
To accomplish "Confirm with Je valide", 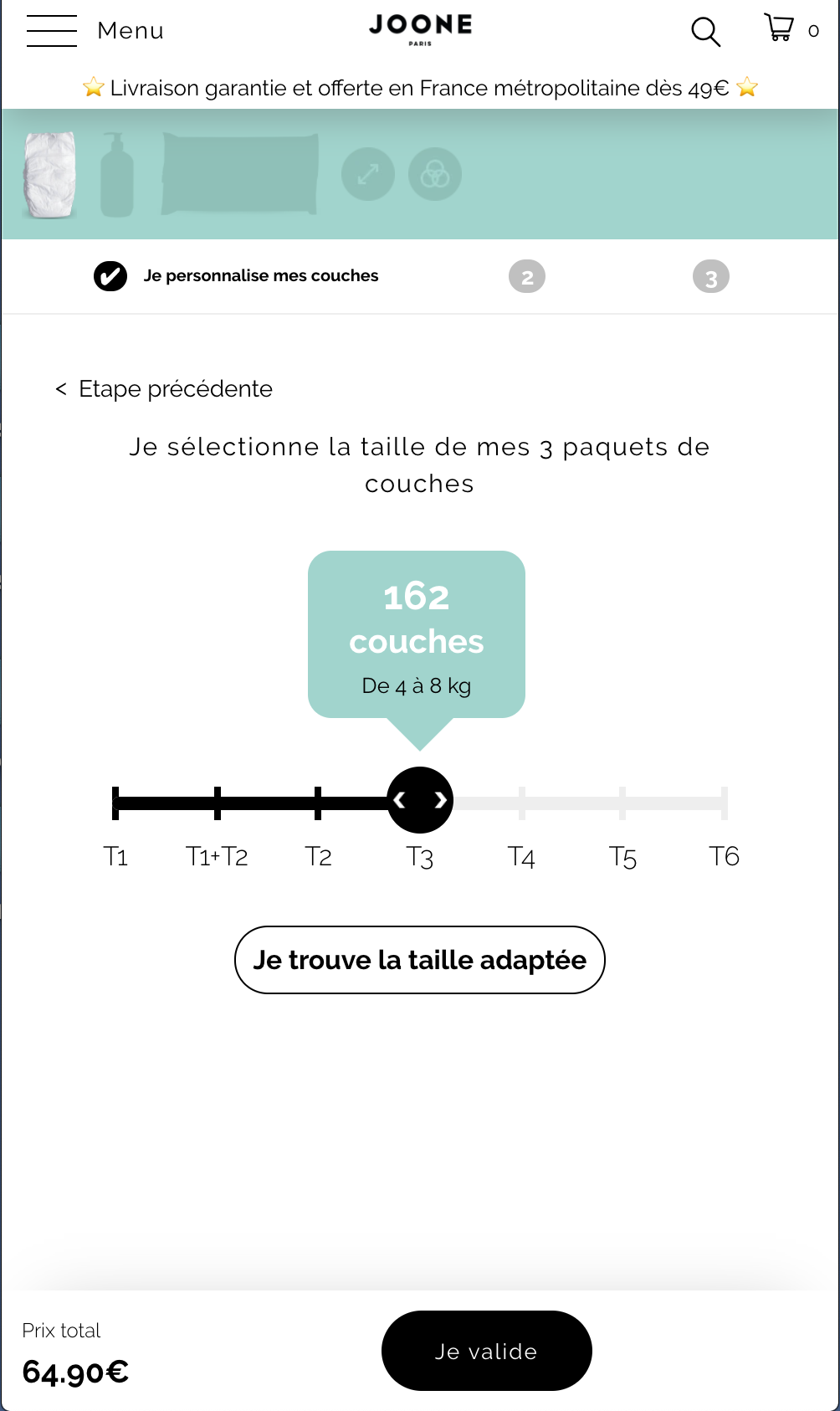I will [x=487, y=1351].
